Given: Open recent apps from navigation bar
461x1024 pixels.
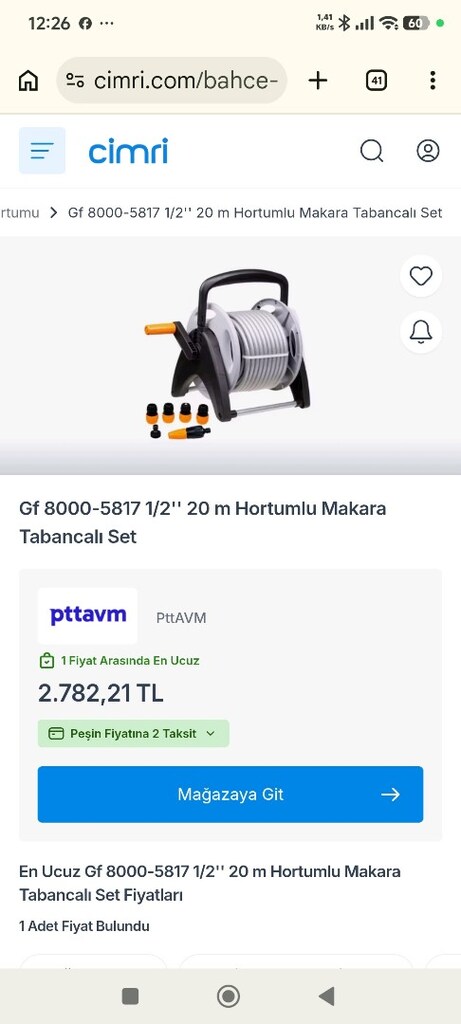Looking at the screenshot, I should click(x=131, y=996).
